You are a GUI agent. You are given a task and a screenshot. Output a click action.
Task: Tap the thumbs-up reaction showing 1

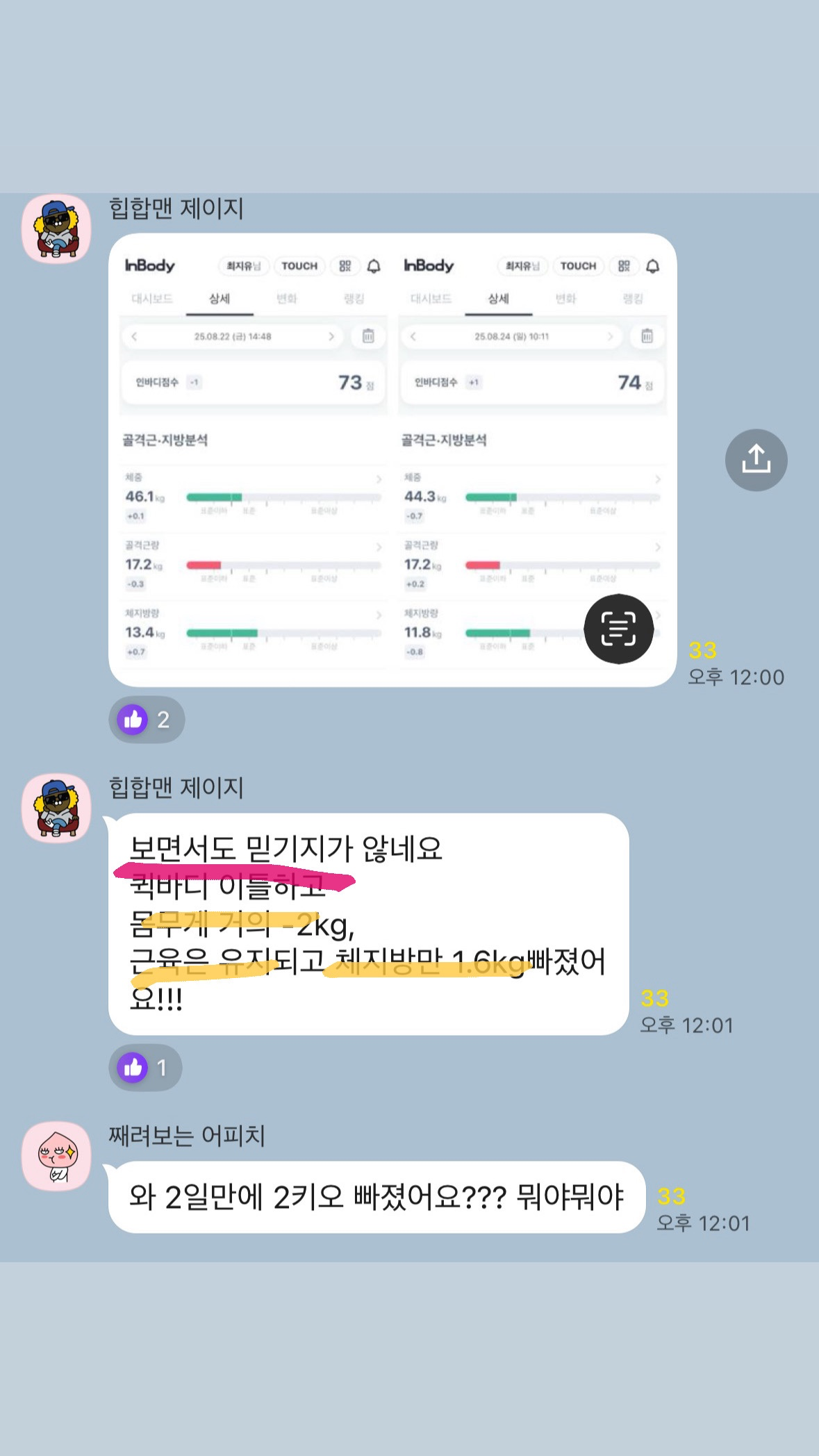[x=145, y=1067]
